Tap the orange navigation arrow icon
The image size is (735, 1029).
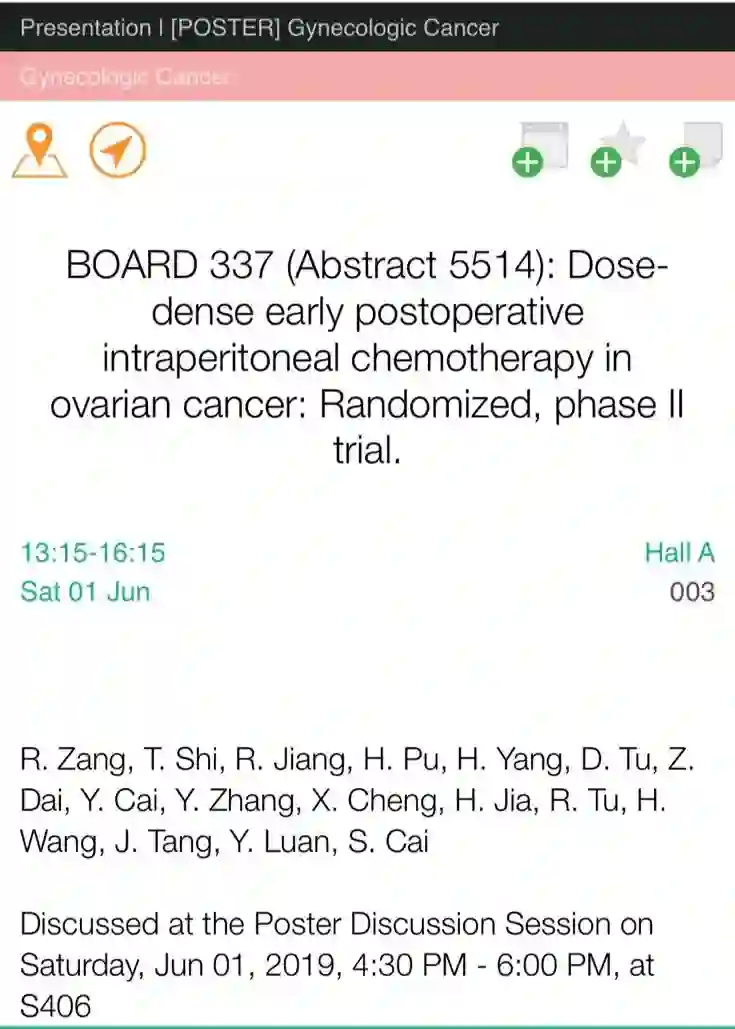(x=118, y=151)
